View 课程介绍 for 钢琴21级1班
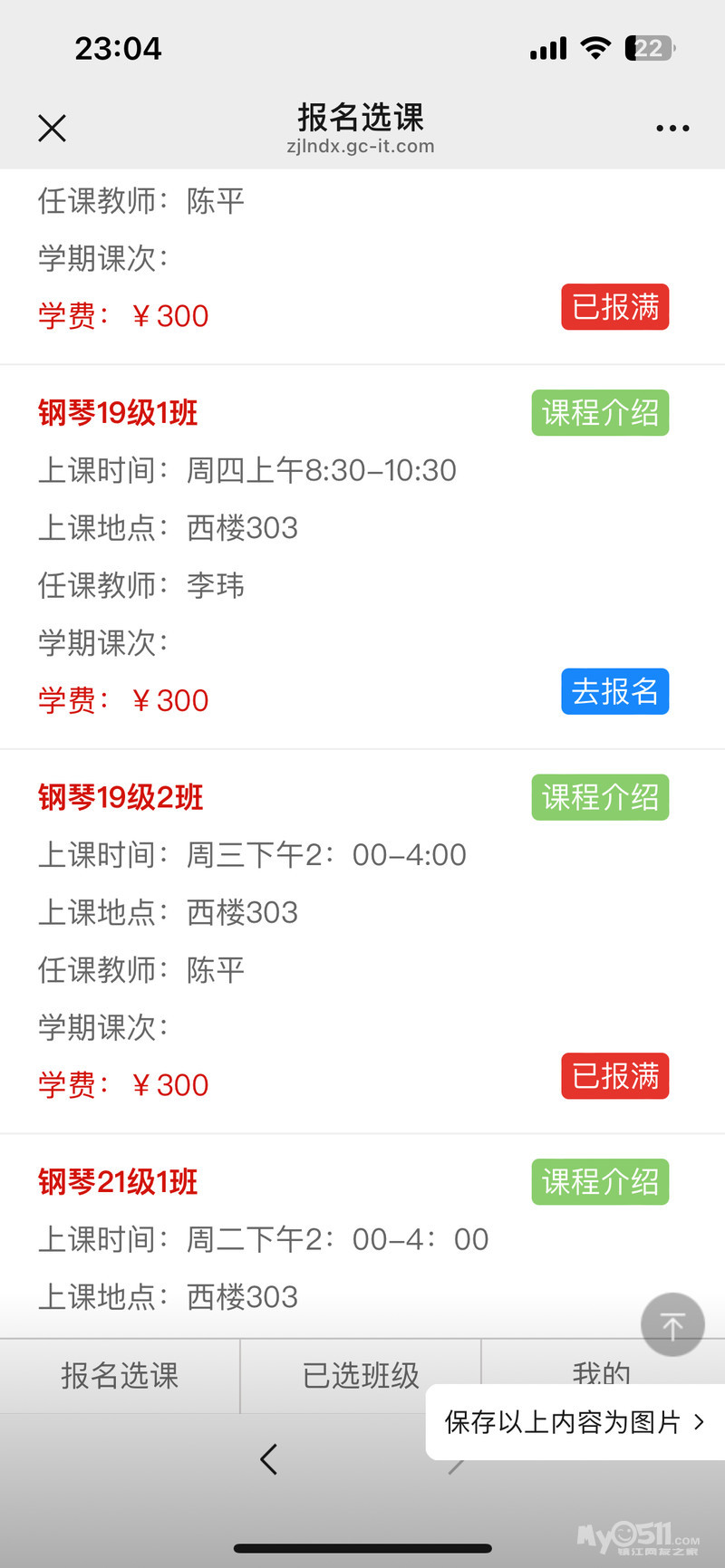The image size is (725, 1568). [600, 1181]
